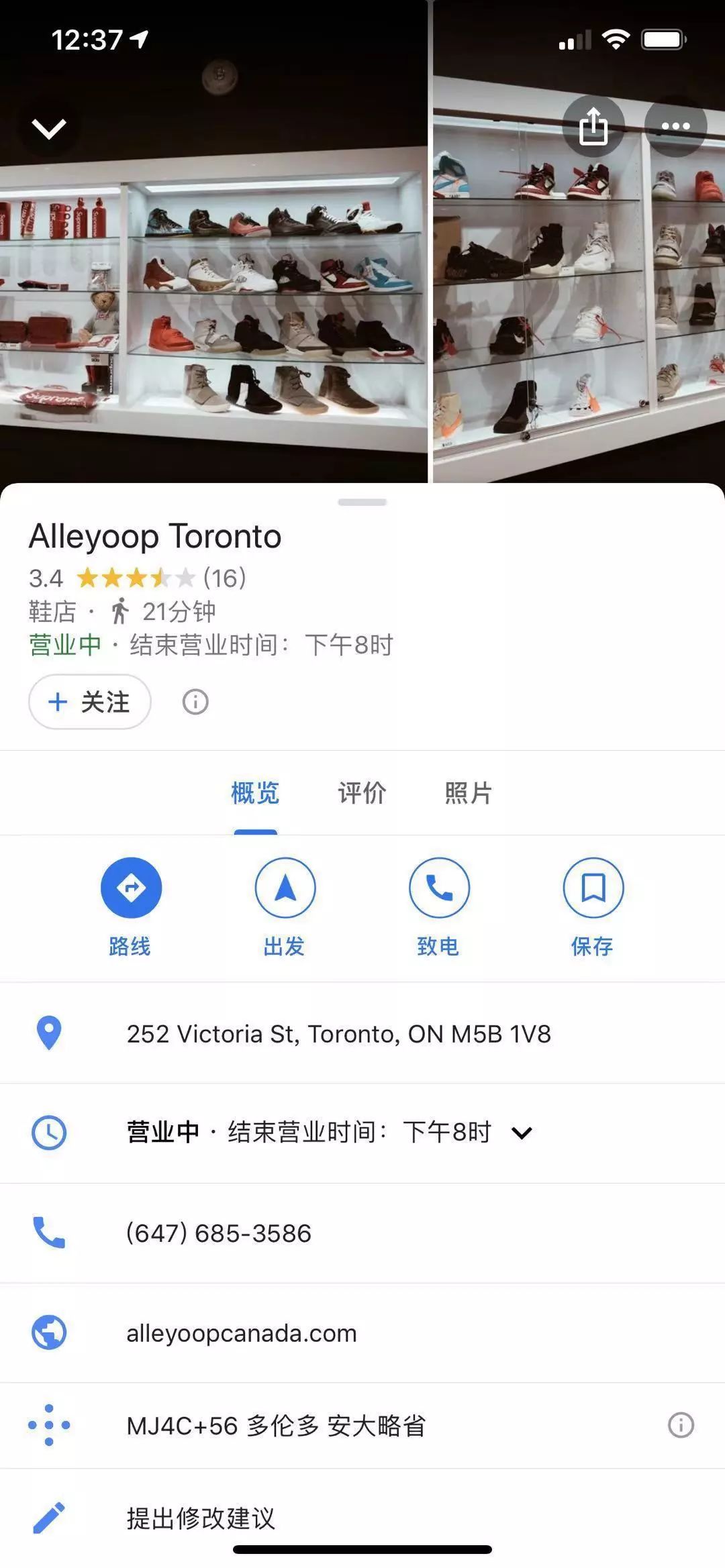Follow Alleyoop Toronto with 关注 button
This screenshot has height=1568, width=725.
point(90,702)
